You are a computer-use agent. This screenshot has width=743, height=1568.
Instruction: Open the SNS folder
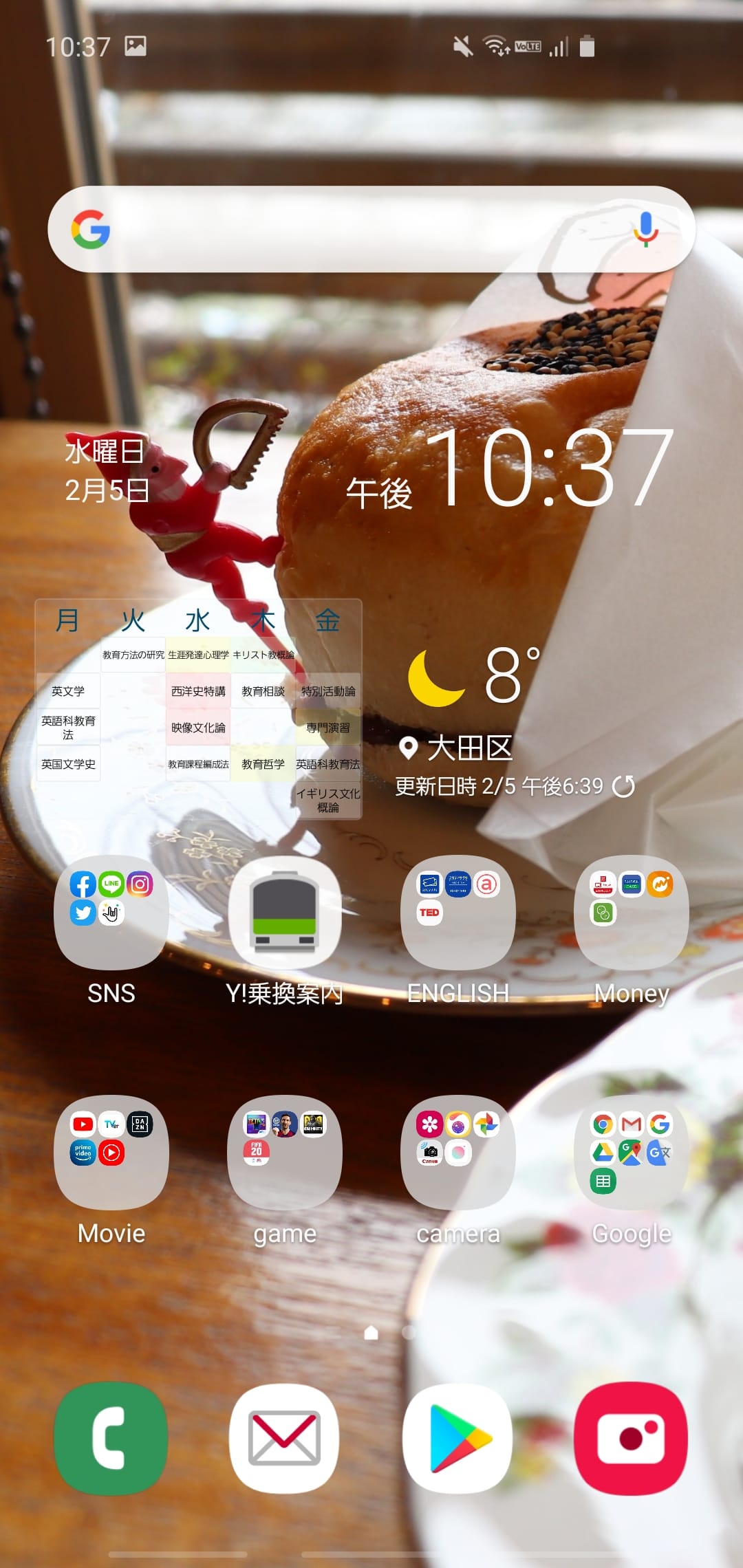(111, 913)
